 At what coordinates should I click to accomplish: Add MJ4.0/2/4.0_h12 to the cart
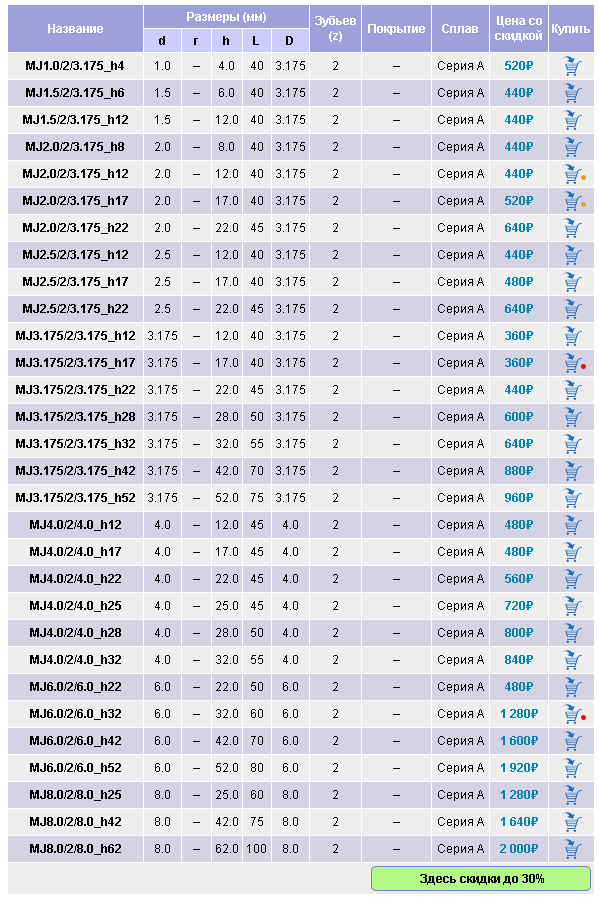point(572,525)
